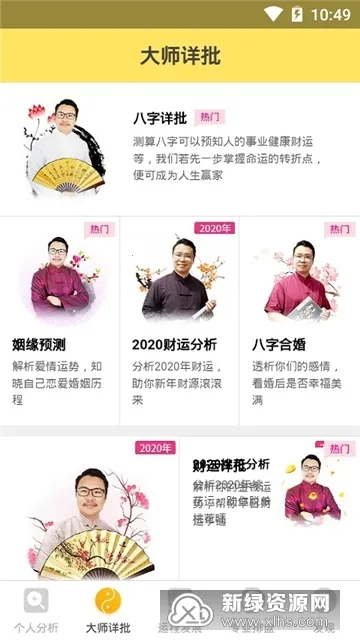Open the 八字详批 card

pyautogui.click(x=180, y=149)
